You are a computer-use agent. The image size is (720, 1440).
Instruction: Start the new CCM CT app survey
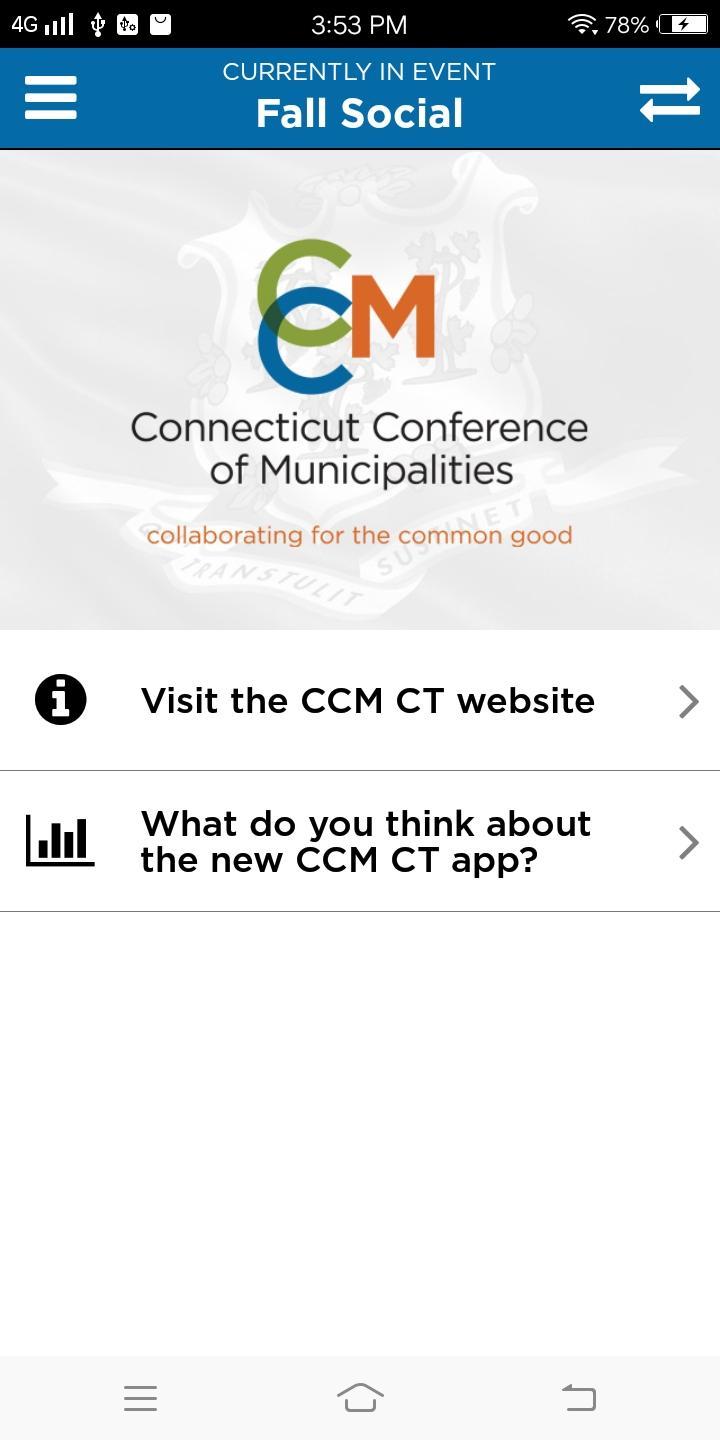click(x=366, y=841)
